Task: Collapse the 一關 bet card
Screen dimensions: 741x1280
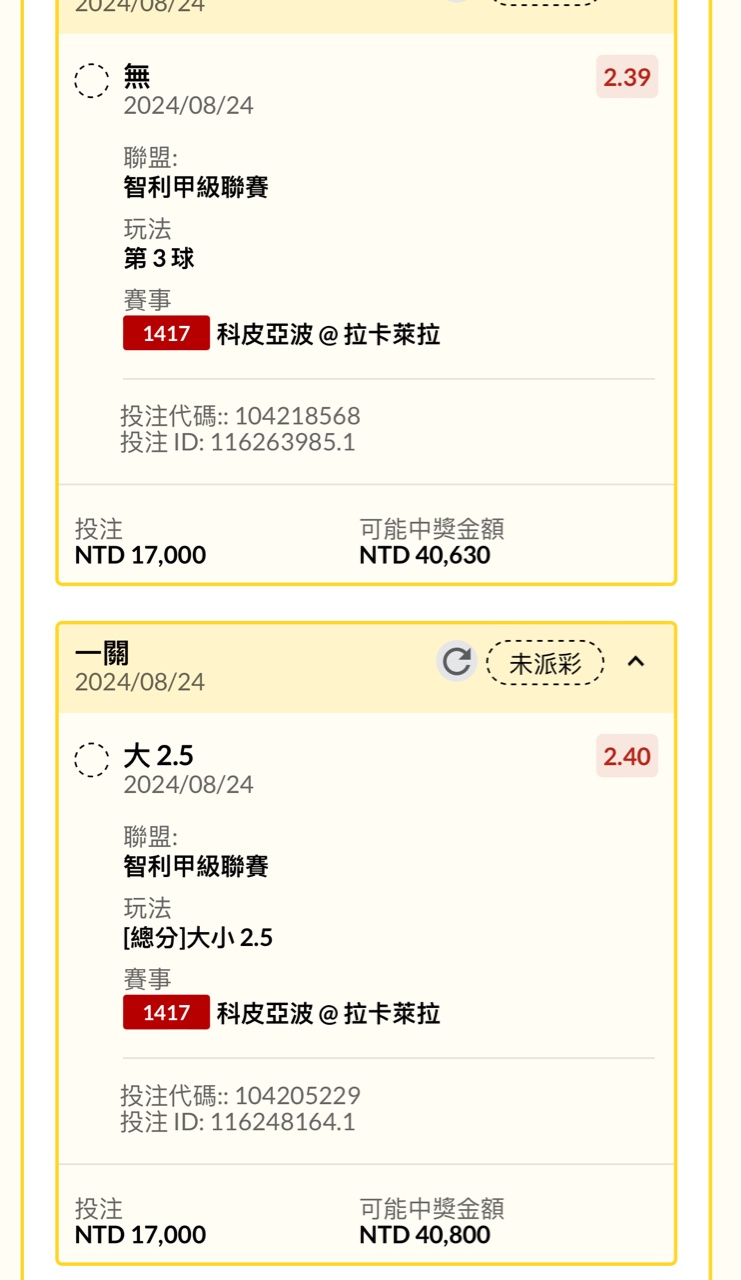Action: 636,662
